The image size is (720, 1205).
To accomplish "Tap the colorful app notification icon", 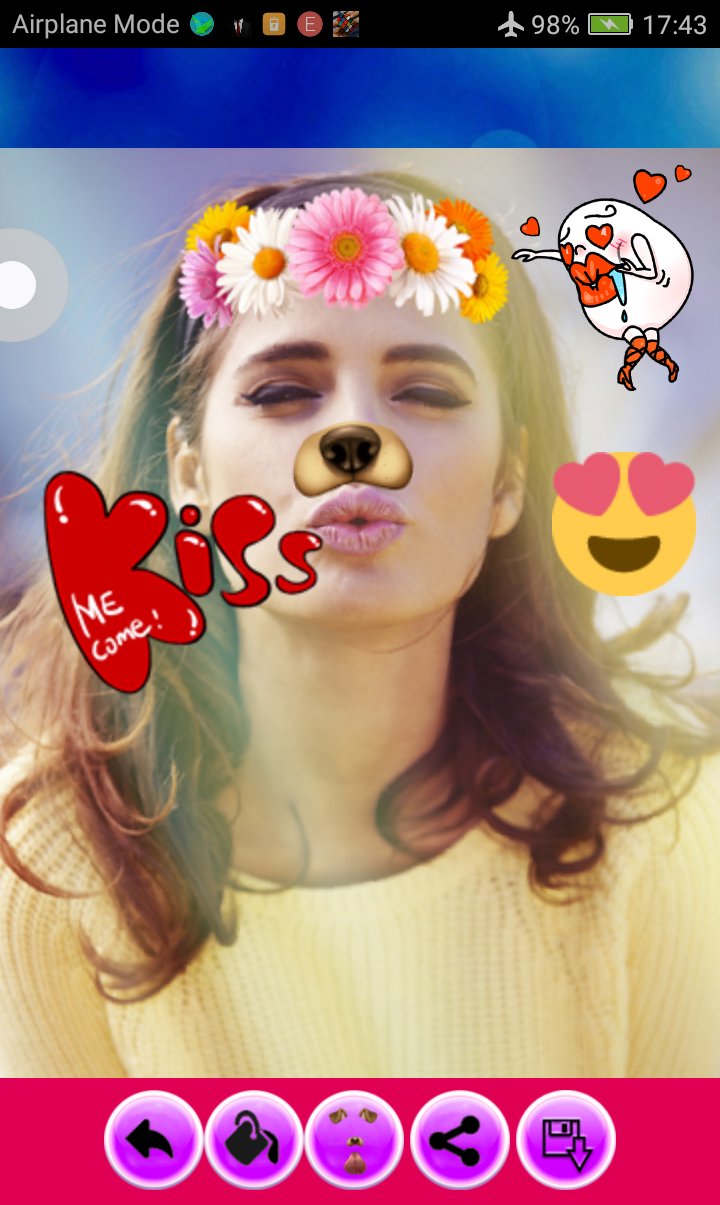I will pyautogui.click(x=345, y=23).
